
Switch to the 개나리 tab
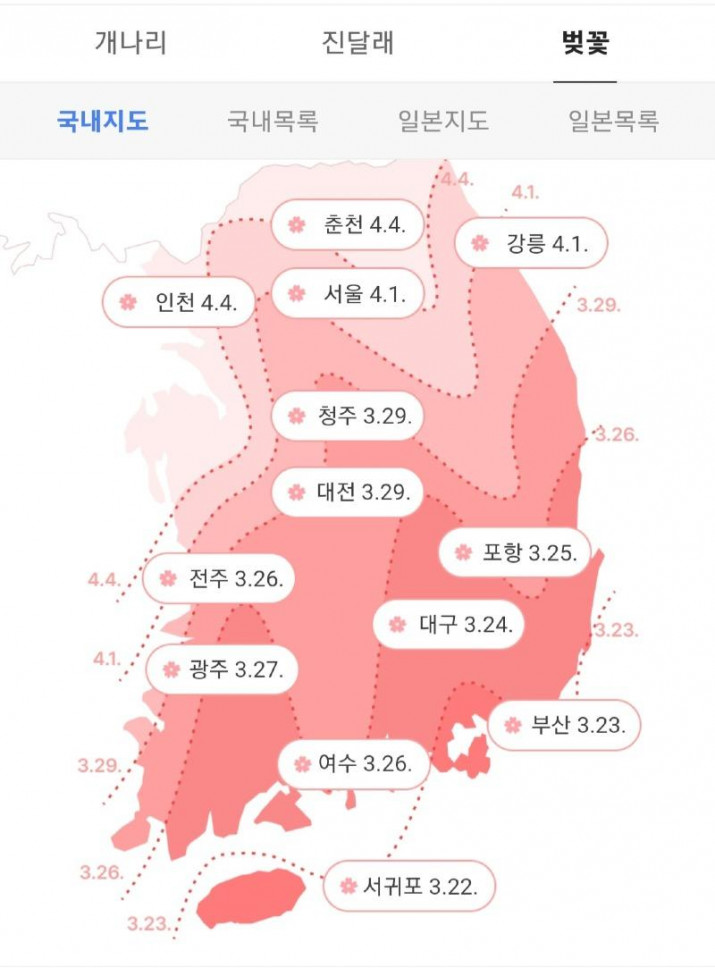tap(130, 43)
